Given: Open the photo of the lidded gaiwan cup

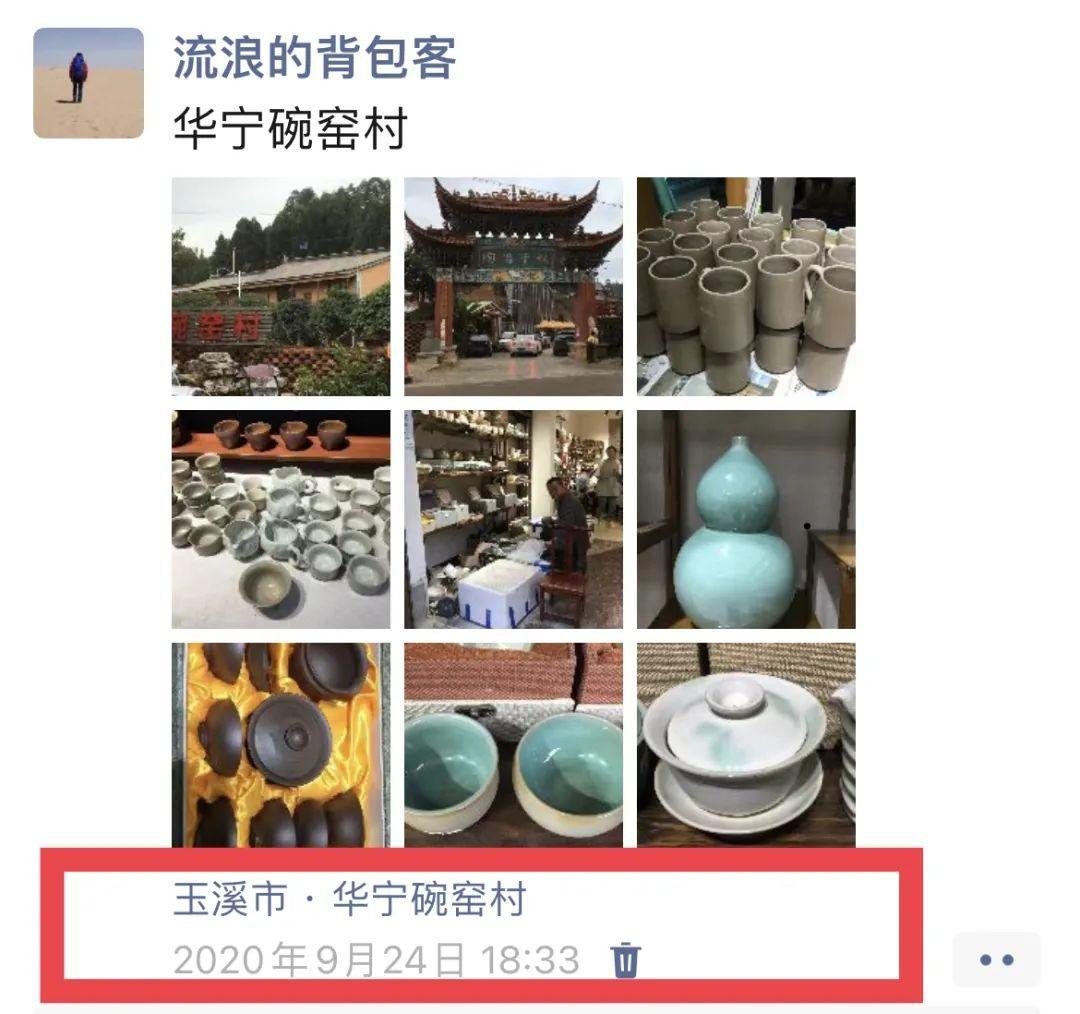Looking at the screenshot, I should (x=746, y=745).
